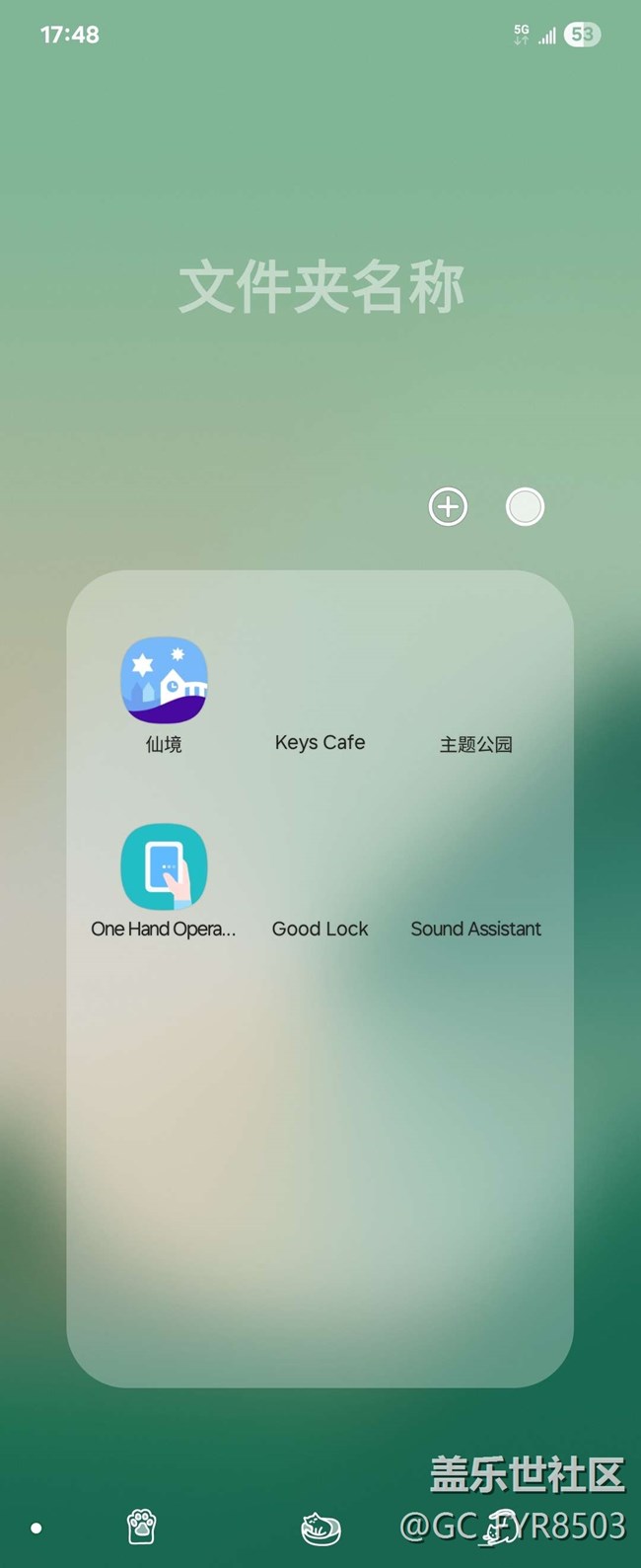Open the folder color picker circle

point(525,507)
